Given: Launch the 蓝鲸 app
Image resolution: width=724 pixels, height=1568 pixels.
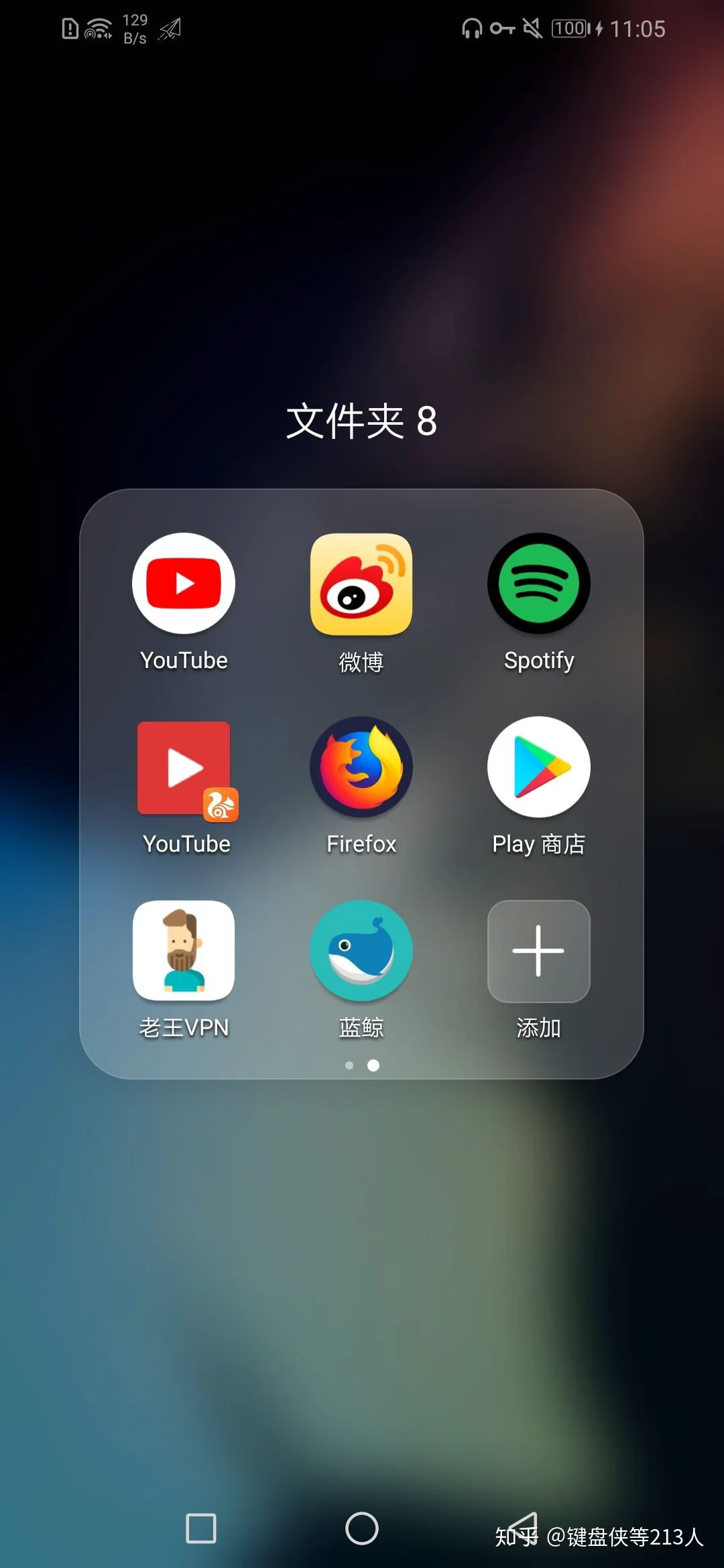Looking at the screenshot, I should click(x=361, y=951).
